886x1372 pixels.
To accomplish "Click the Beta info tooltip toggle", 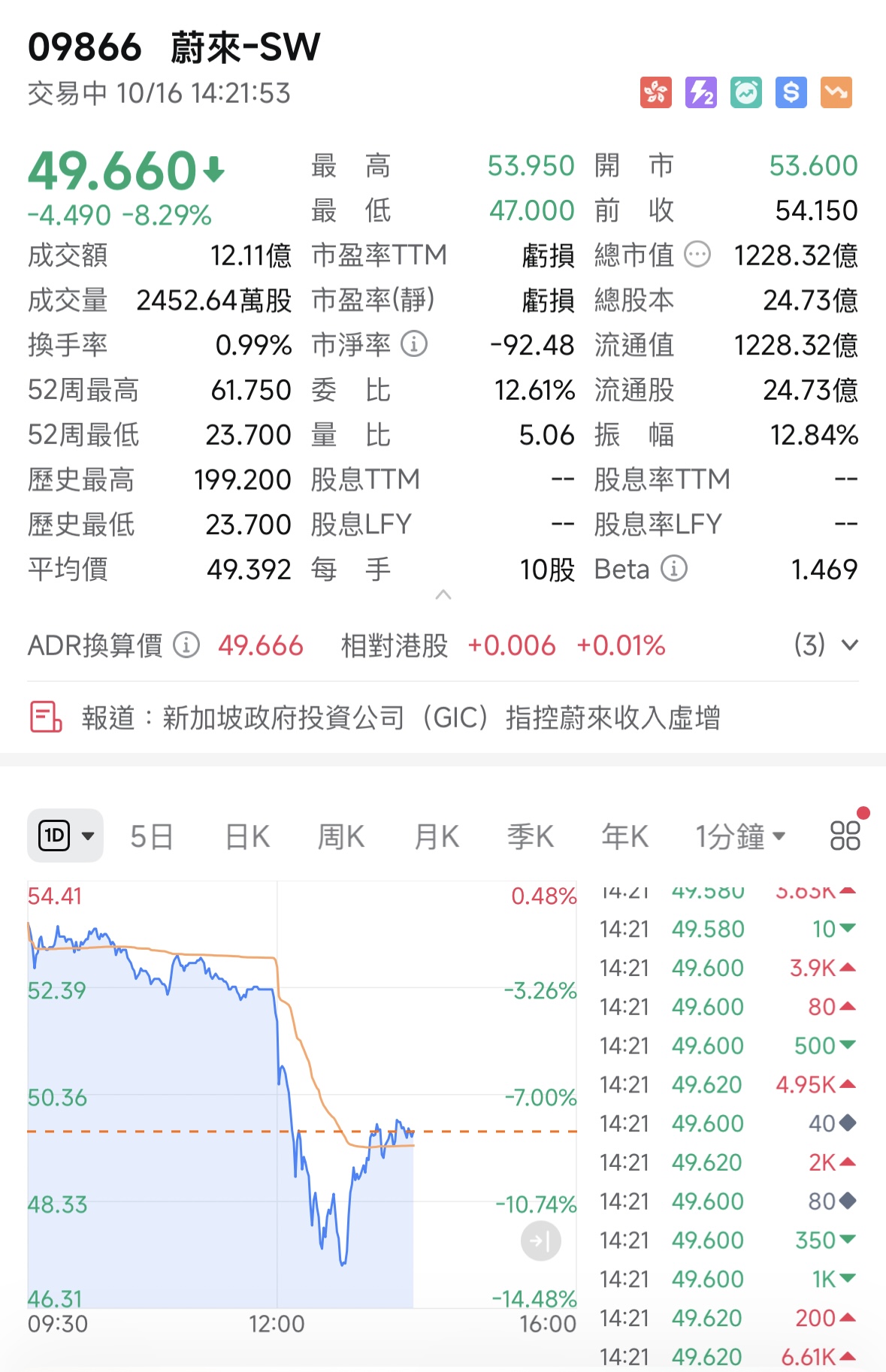I will point(675,570).
